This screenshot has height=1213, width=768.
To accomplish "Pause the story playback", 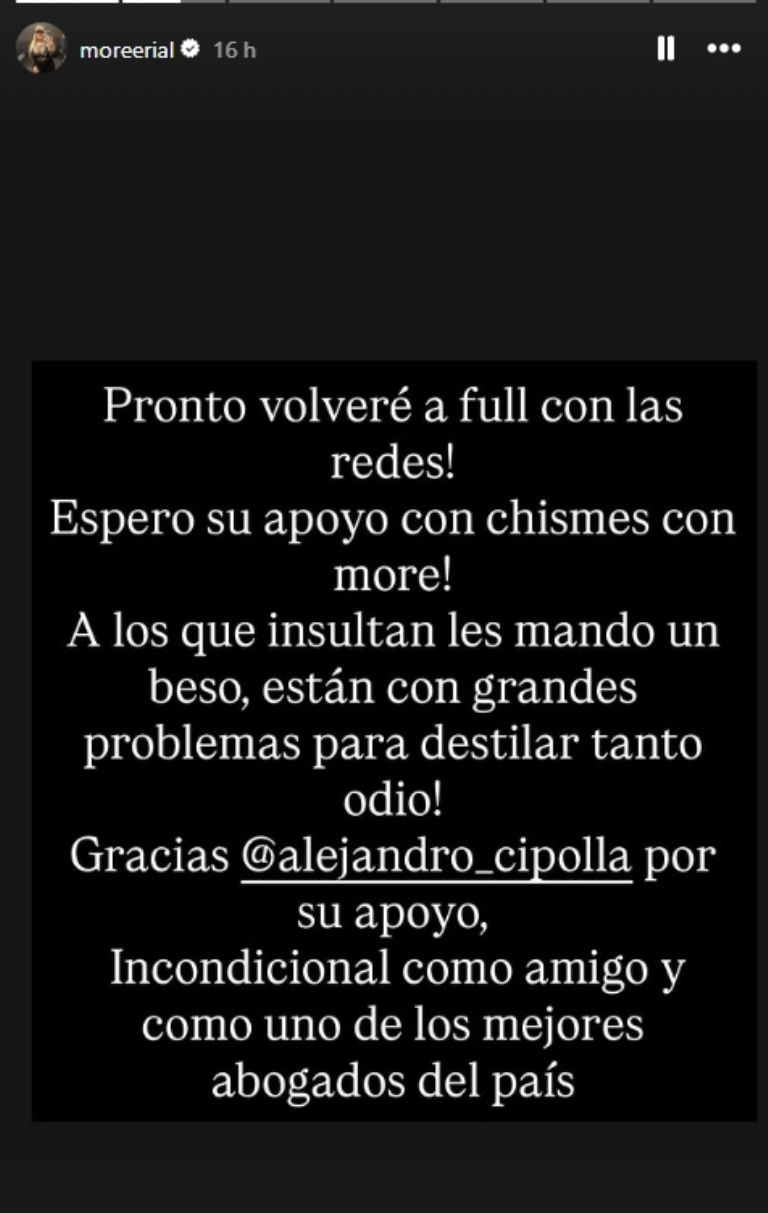I will (665, 49).
